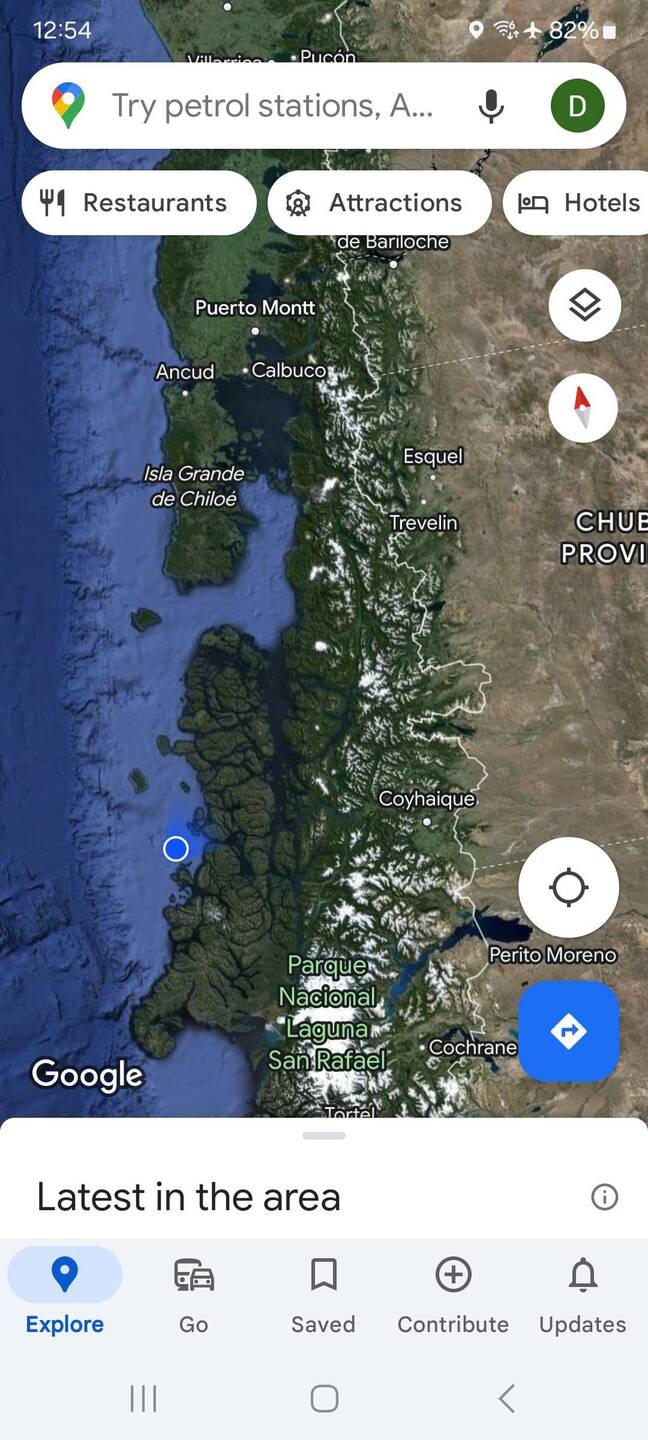Open directions with the blue arrow button
648x1440 pixels.
point(568,1031)
